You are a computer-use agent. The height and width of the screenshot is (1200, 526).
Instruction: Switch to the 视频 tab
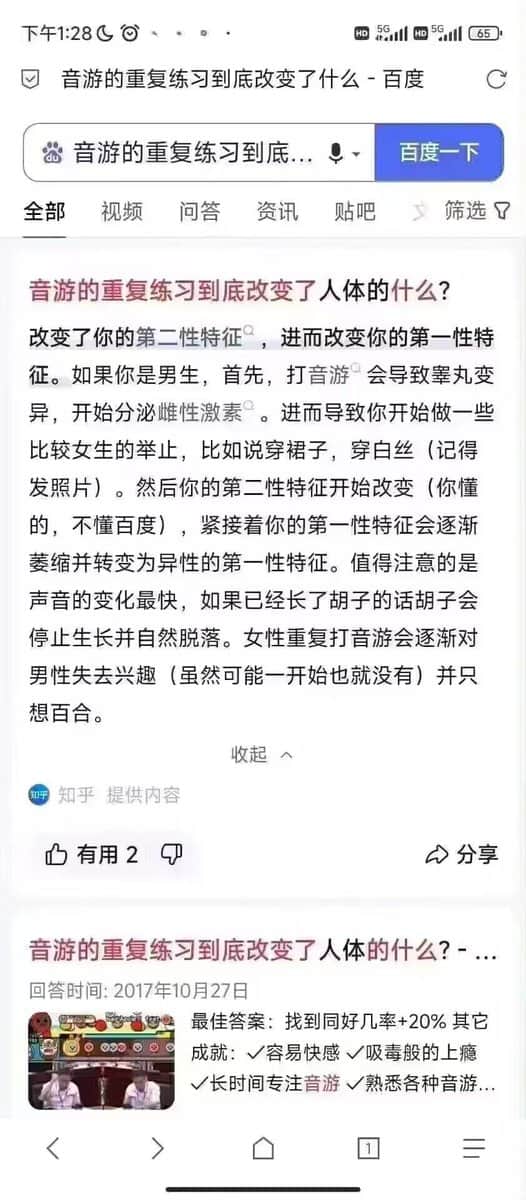(122, 211)
